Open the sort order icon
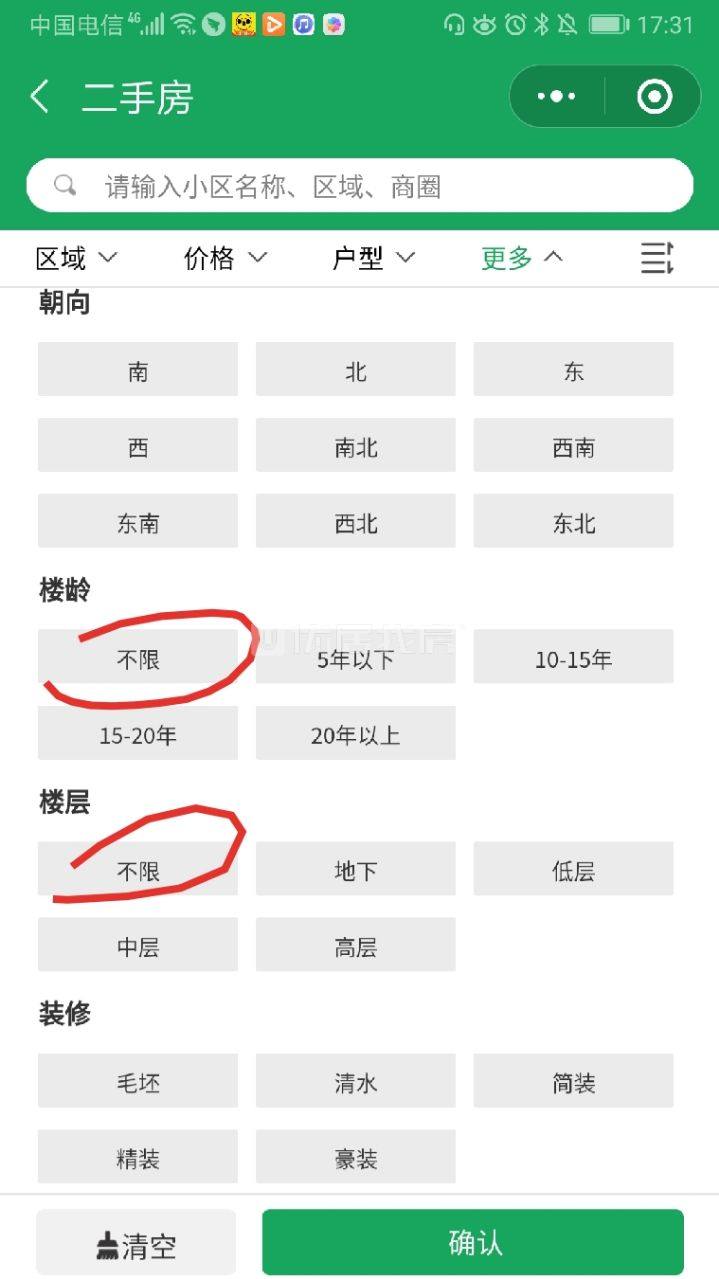Viewport: 719px width, 1279px height. (x=657, y=259)
